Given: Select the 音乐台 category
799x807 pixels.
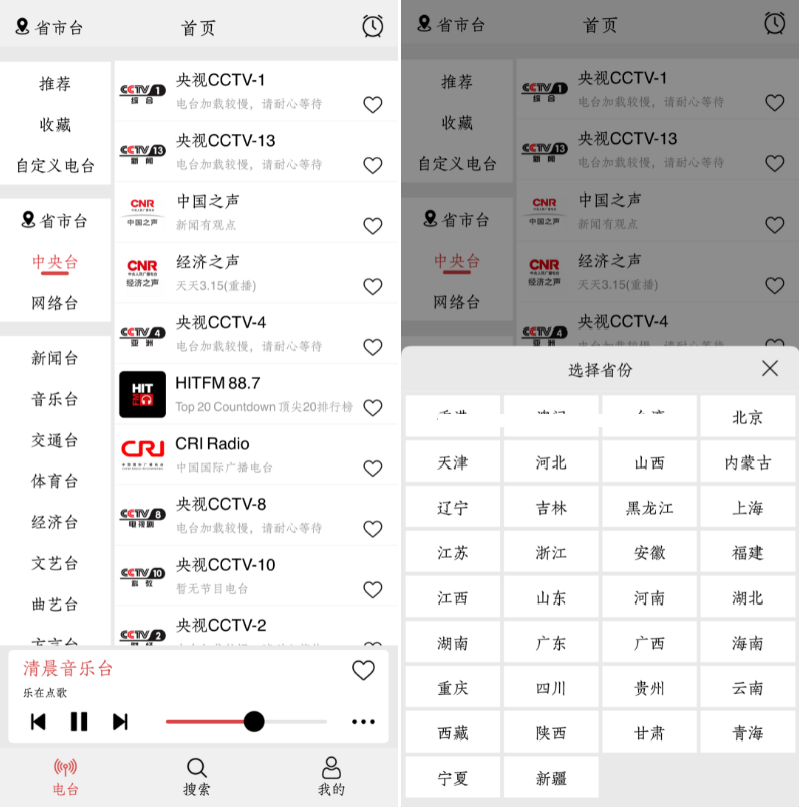Looking at the screenshot, I should pyautogui.click(x=55, y=399).
